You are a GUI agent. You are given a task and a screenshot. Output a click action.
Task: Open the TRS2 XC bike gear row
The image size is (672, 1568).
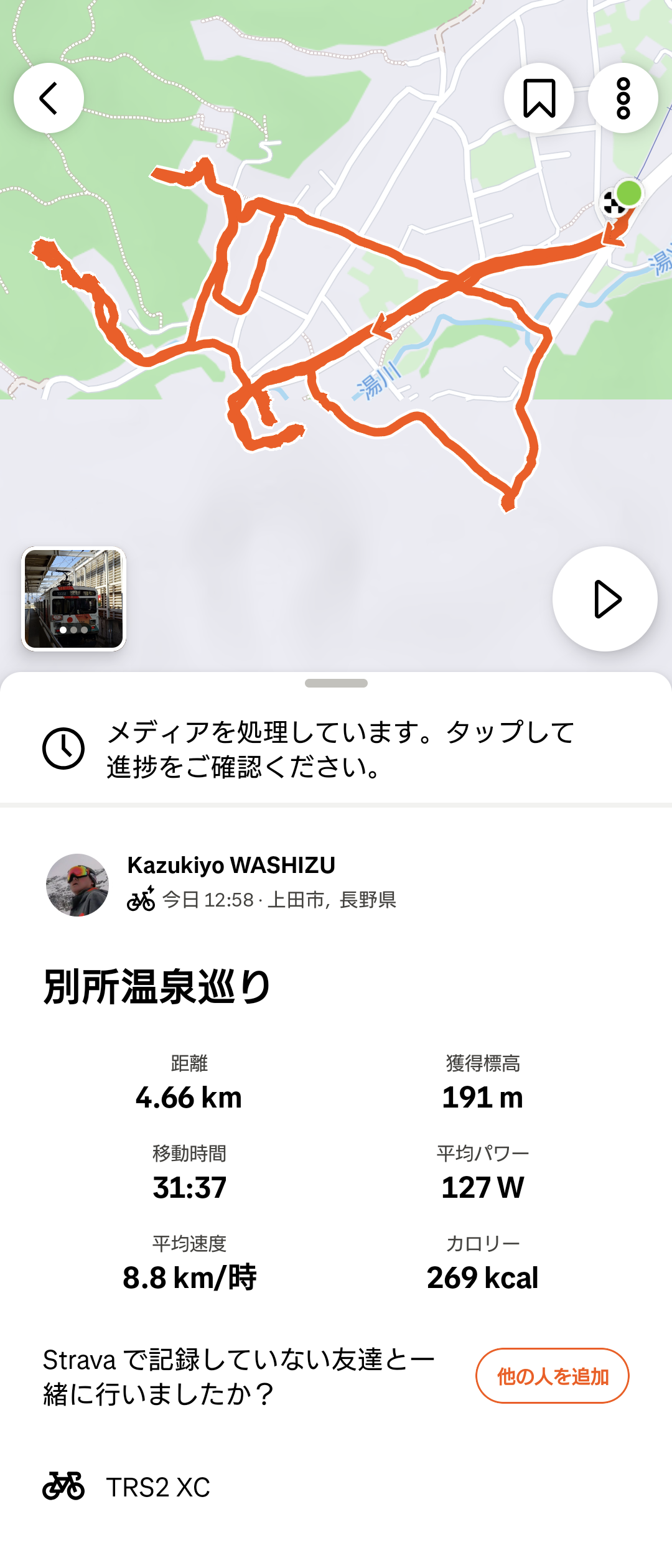158,1487
